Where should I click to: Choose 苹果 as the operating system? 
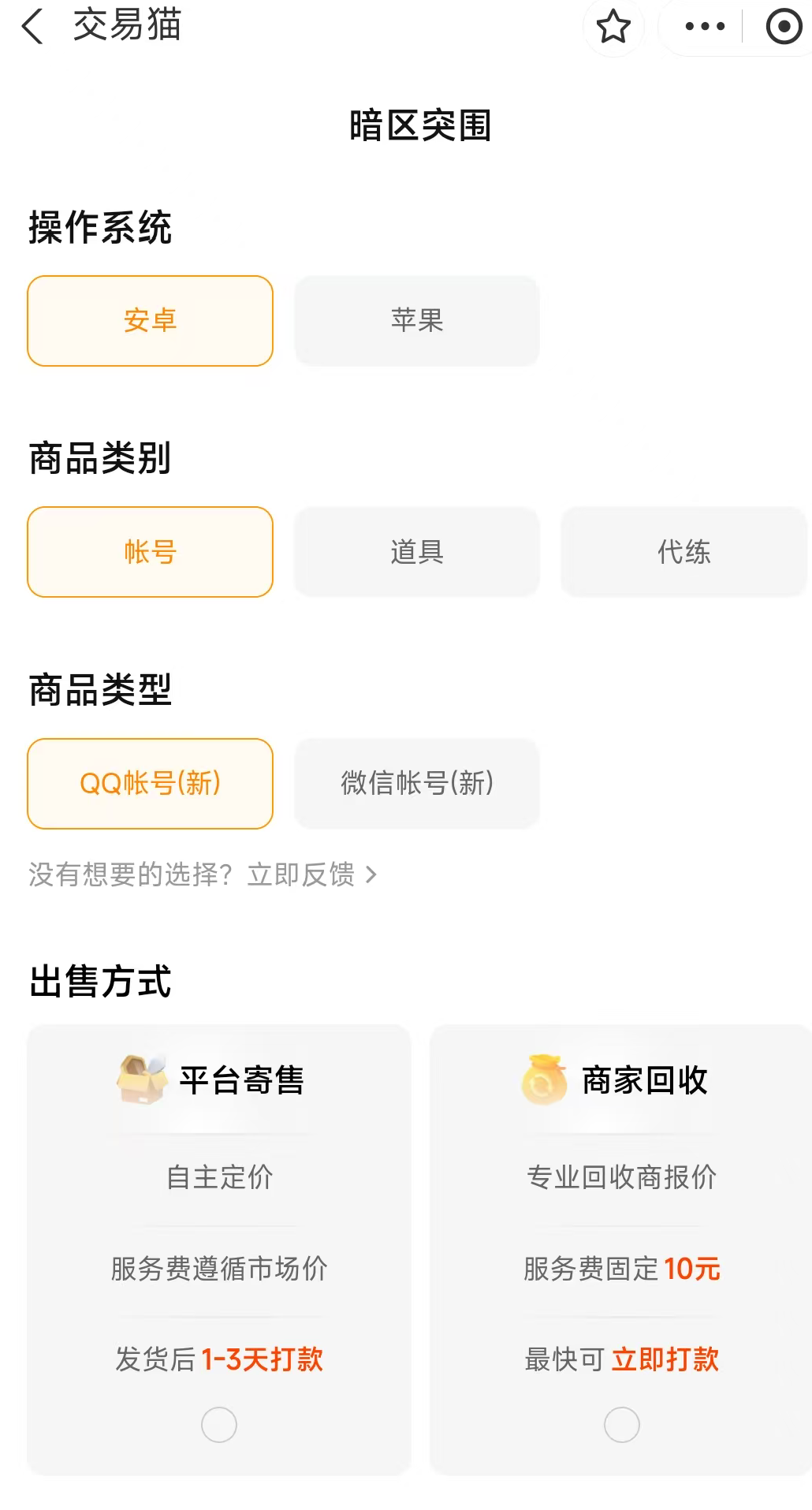pos(417,321)
